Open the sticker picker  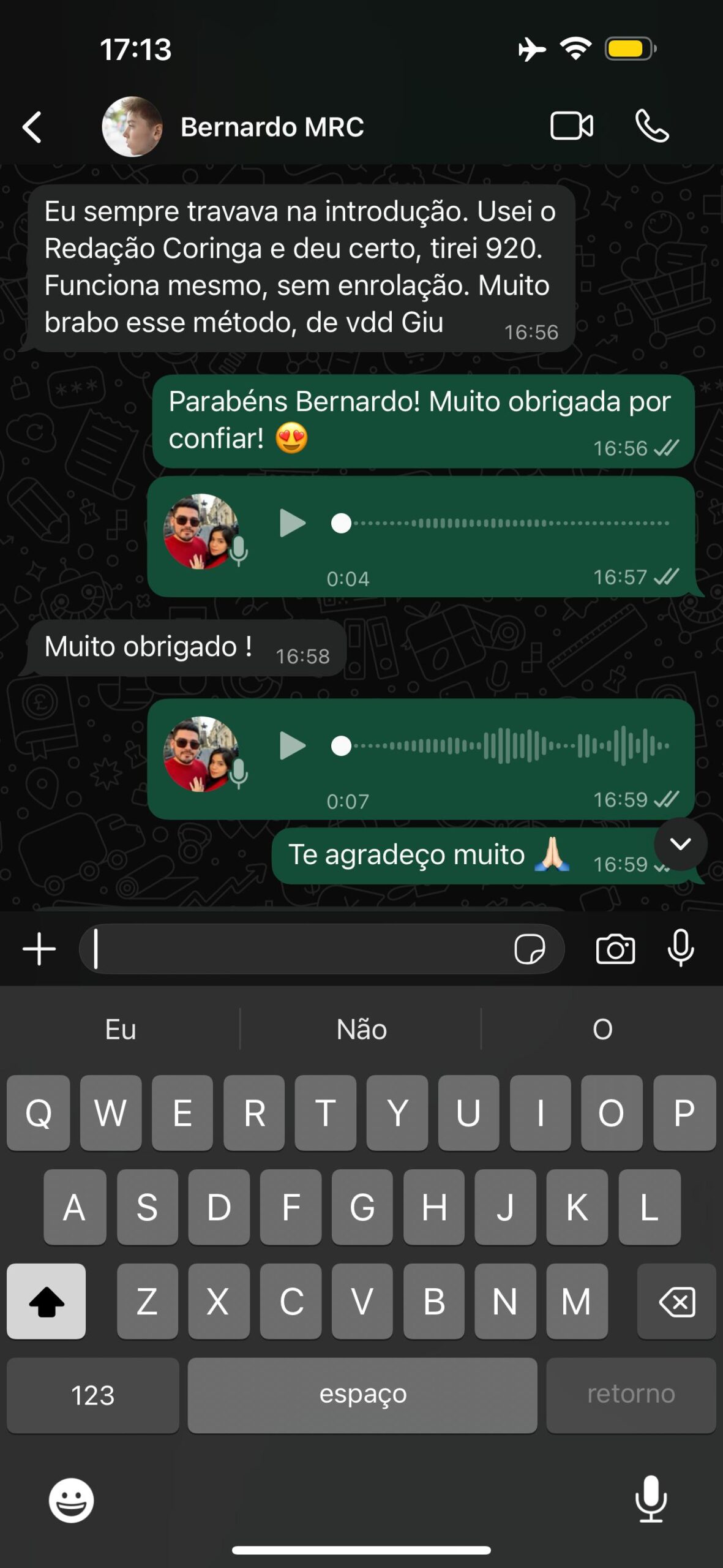pos(530,949)
